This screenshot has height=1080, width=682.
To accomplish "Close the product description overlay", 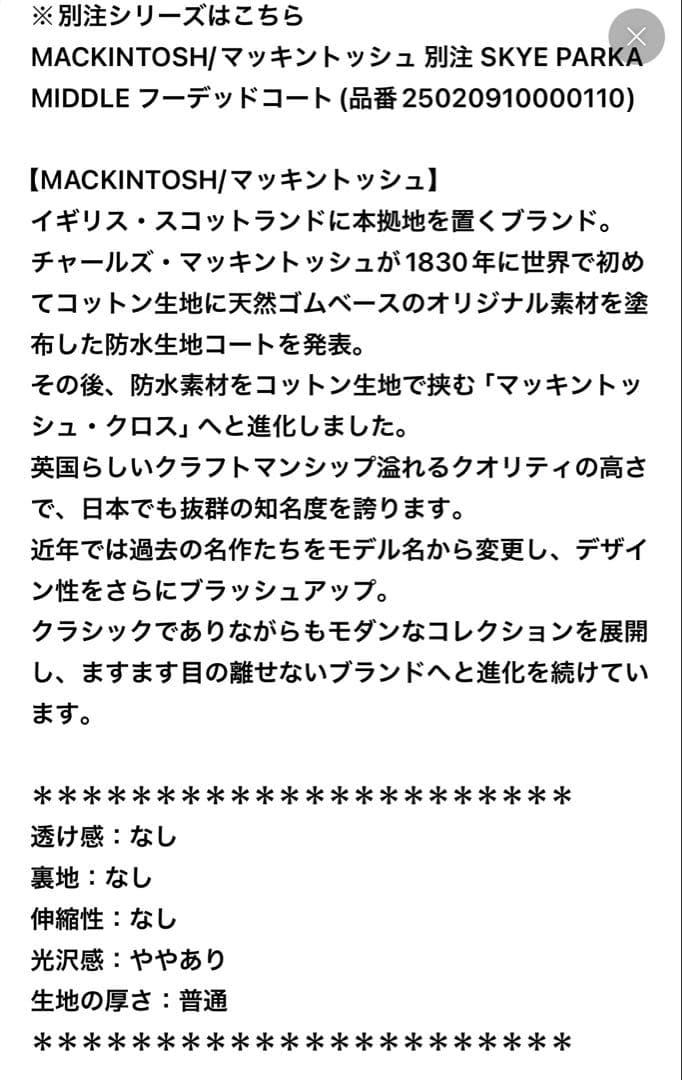I will [636, 38].
